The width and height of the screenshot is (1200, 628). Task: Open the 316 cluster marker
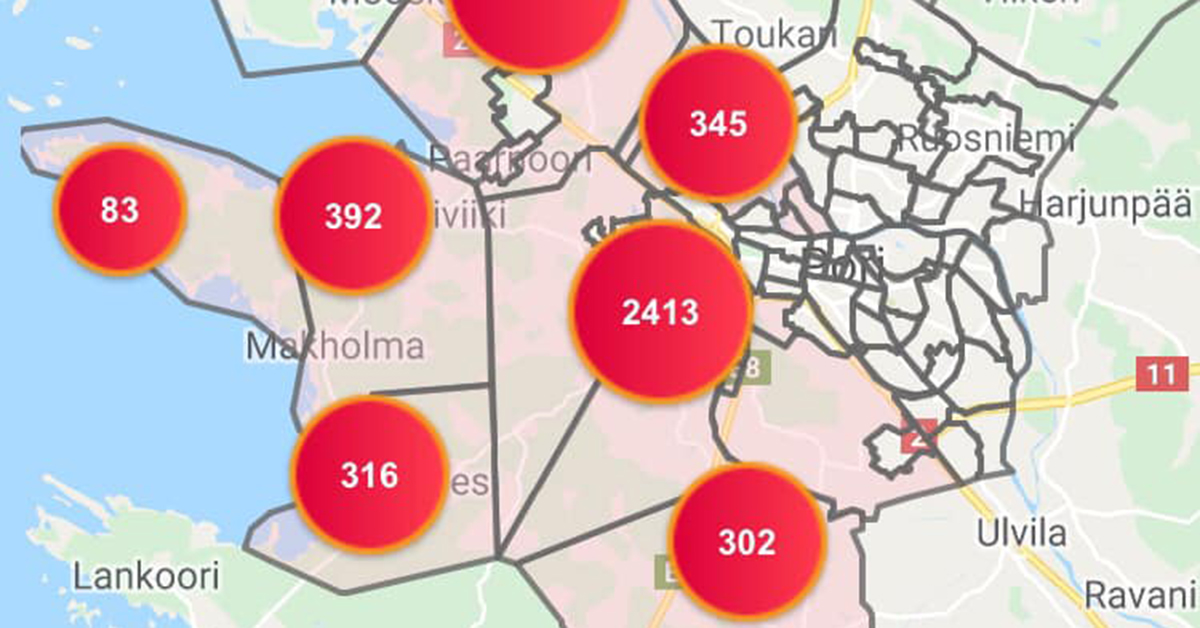[369, 474]
